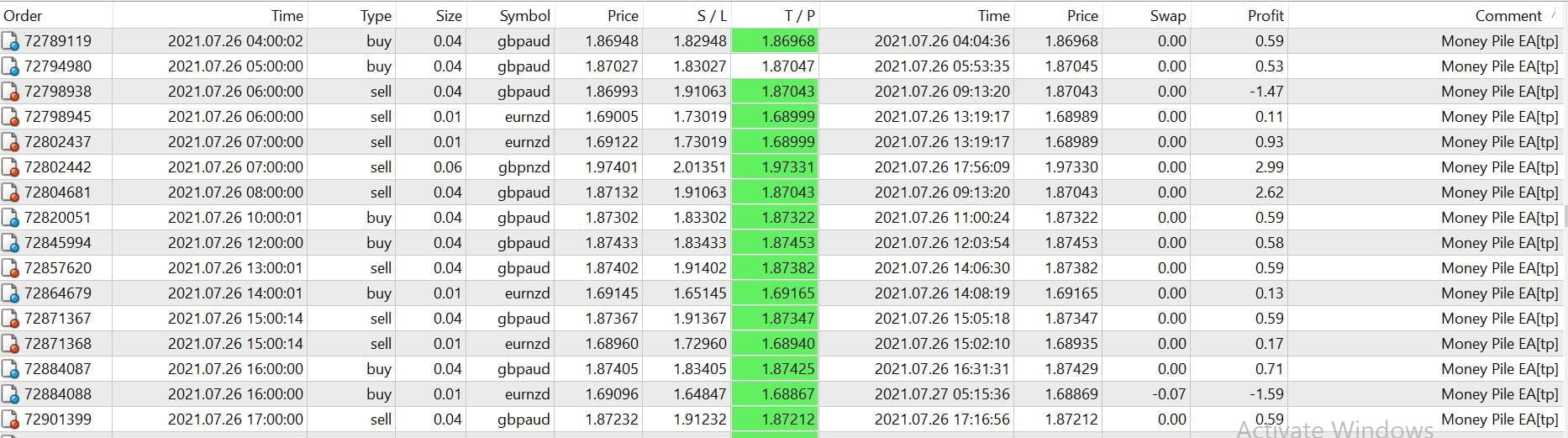
Task: Select order 72901399 row
Action: 58,419
